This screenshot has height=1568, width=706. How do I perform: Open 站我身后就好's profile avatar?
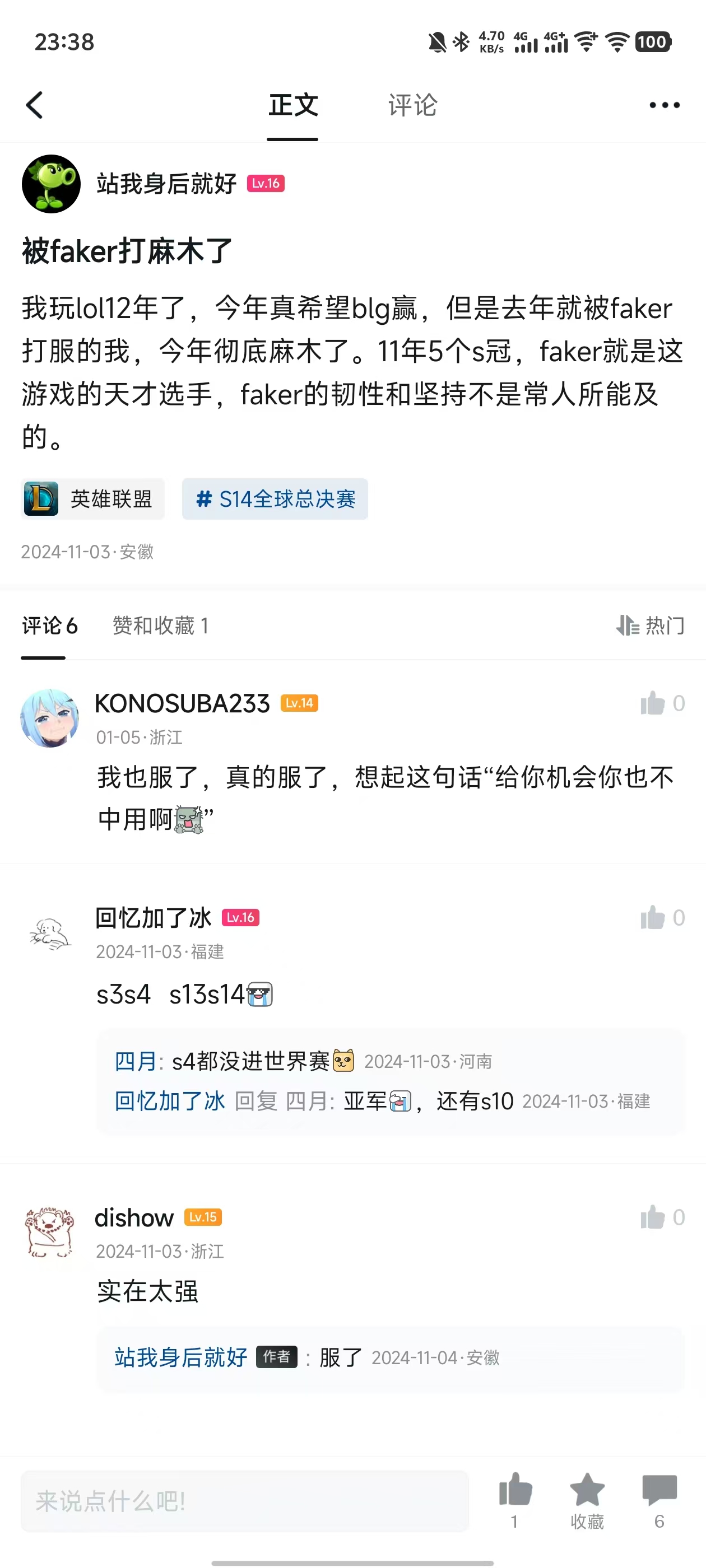click(x=51, y=184)
